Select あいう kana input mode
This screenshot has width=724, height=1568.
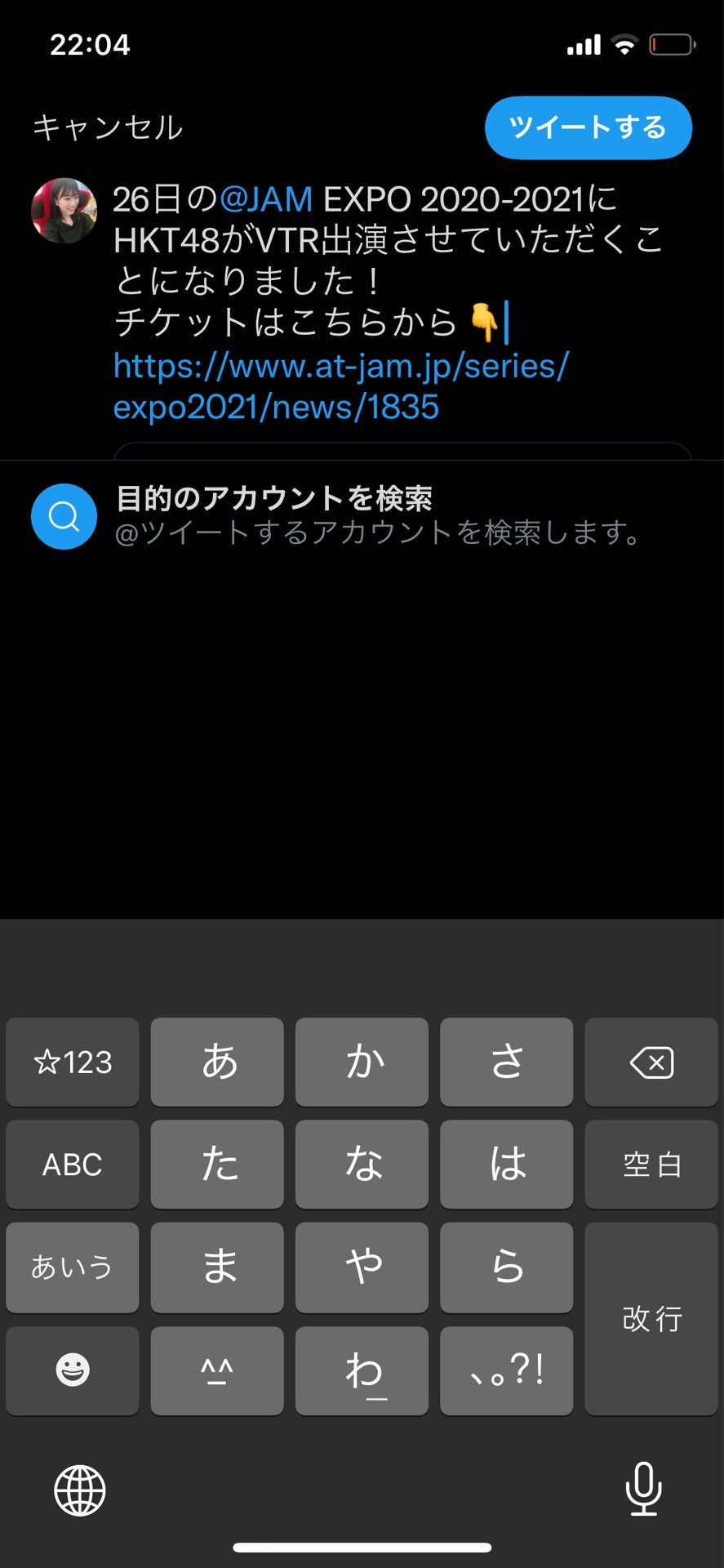coord(72,1267)
